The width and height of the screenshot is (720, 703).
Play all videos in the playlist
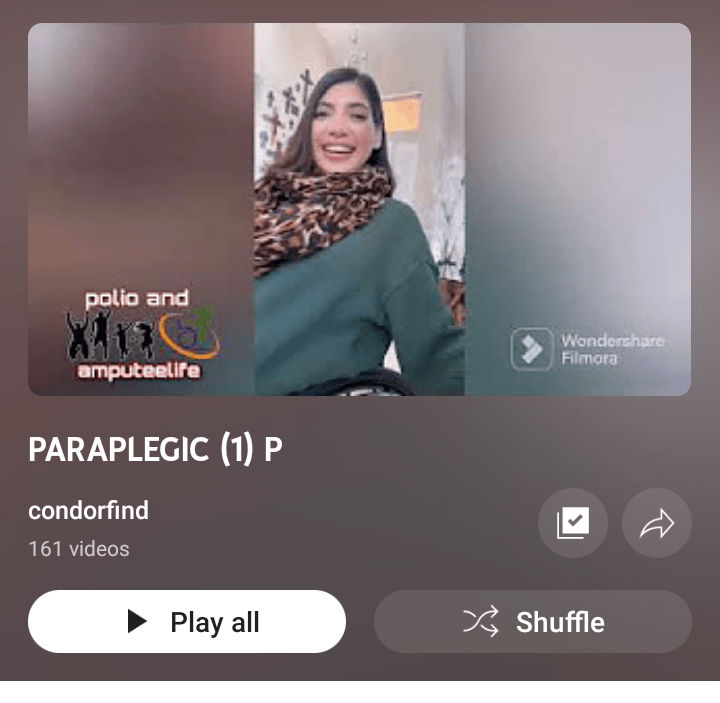click(187, 622)
